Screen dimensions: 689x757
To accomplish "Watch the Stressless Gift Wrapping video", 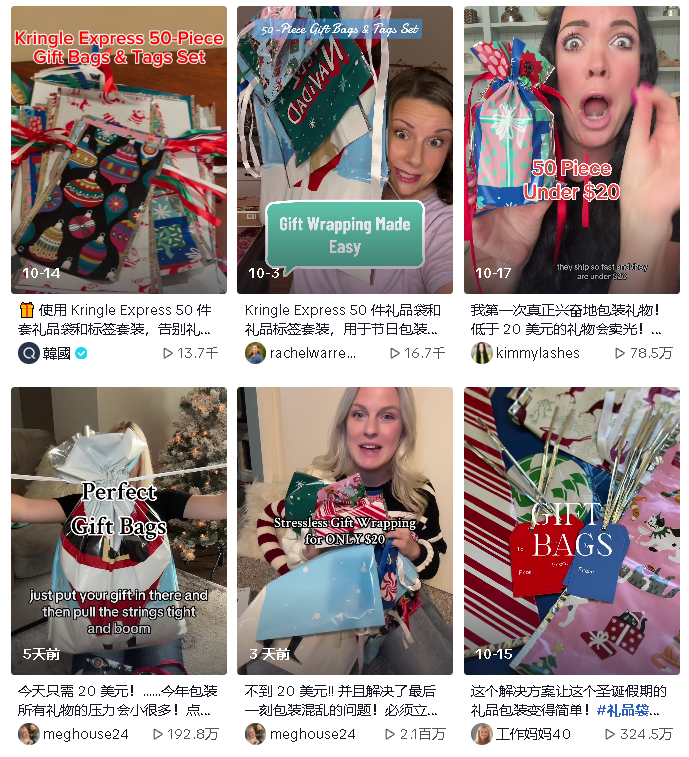I will pyautogui.click(x=344, y=530).
